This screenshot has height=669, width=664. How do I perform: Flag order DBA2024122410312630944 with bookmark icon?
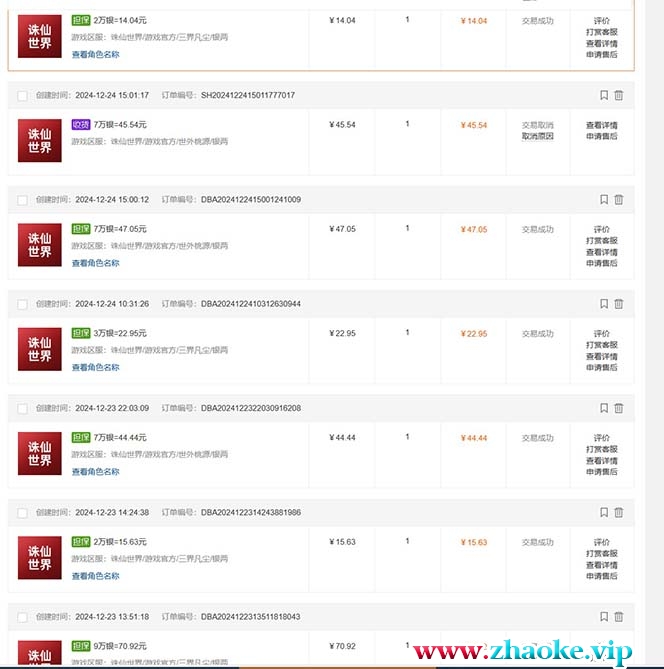[604, 303]
